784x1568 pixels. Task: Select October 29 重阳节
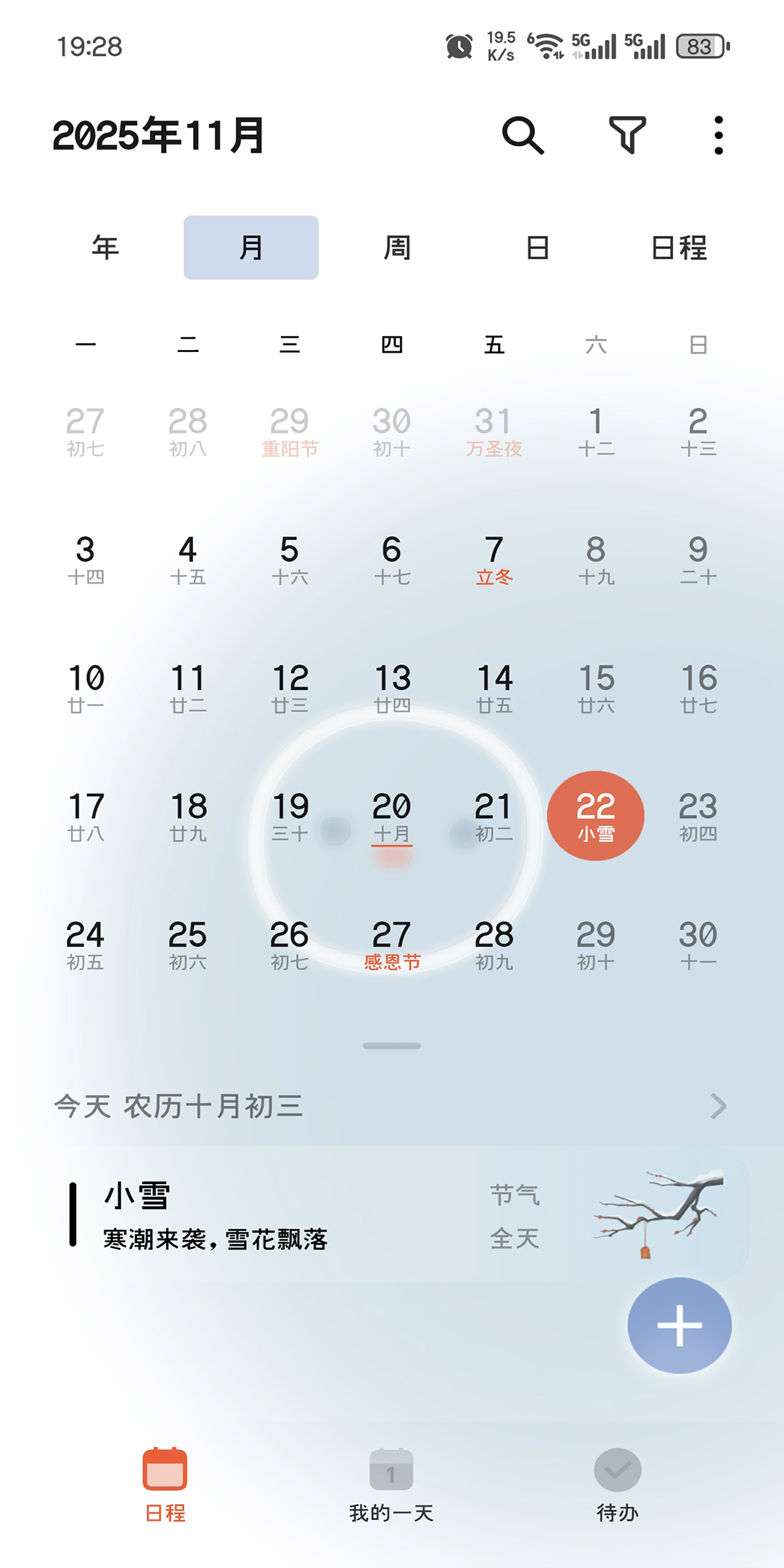pos(290,431)
